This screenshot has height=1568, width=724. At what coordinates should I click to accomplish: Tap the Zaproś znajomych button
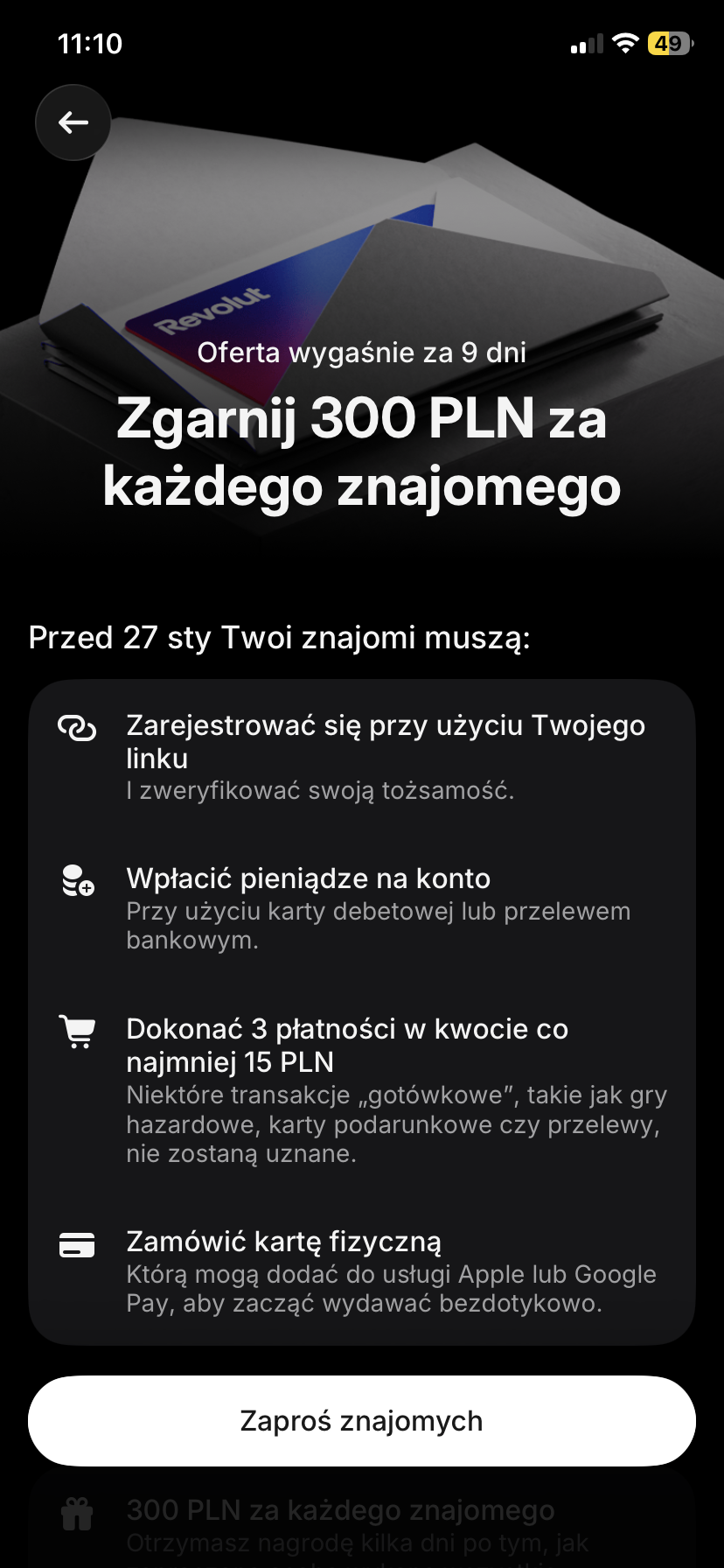362,1420
